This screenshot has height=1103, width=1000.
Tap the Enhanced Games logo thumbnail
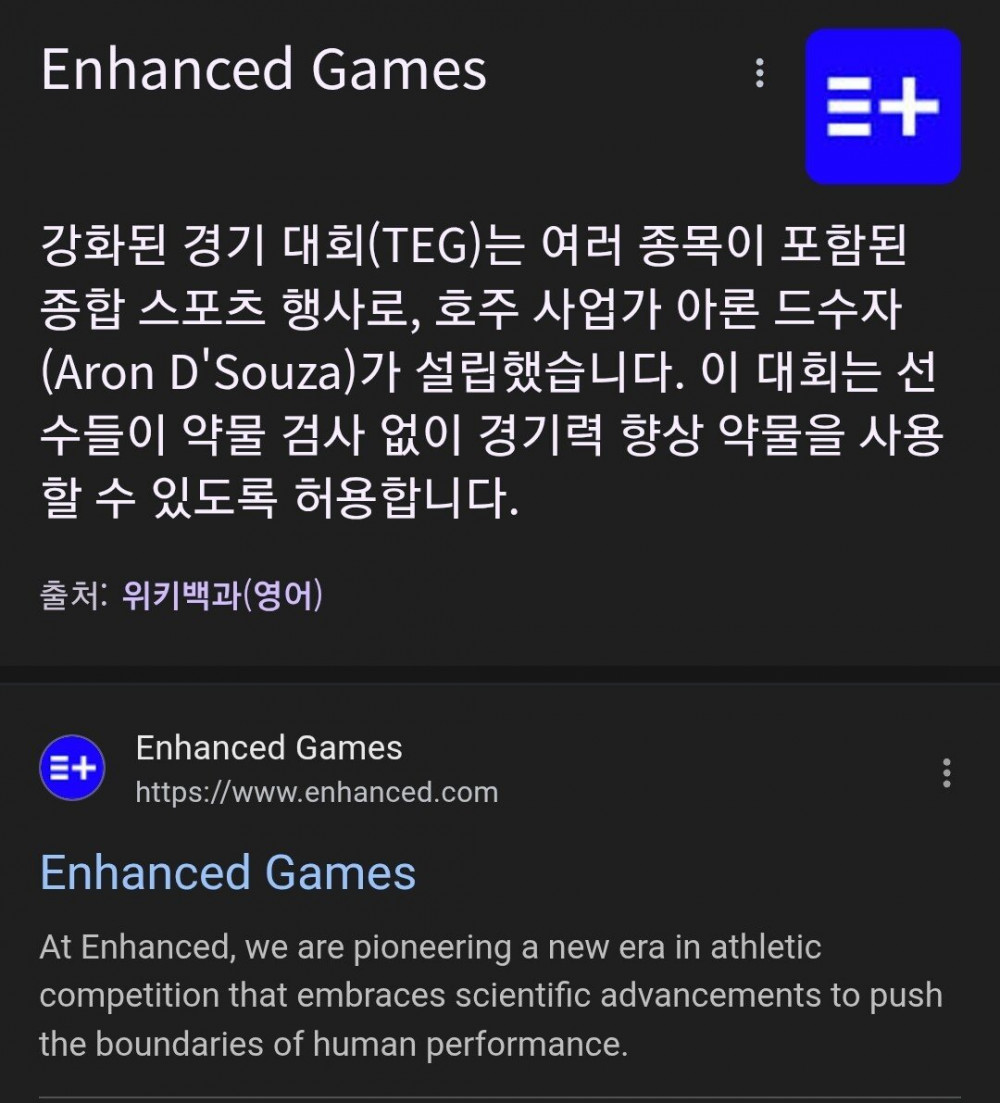883,106
